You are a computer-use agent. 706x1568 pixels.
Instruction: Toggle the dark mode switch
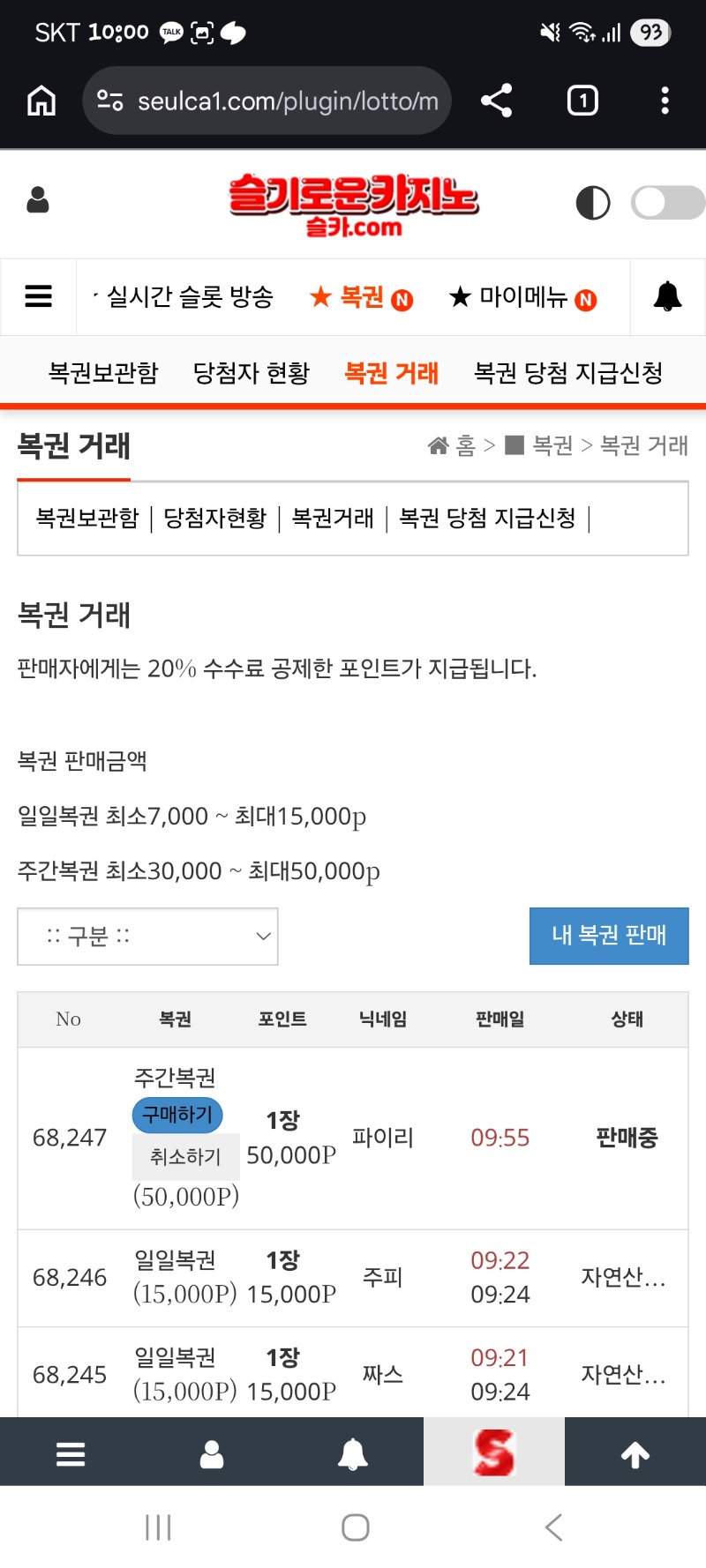[667, 202]
